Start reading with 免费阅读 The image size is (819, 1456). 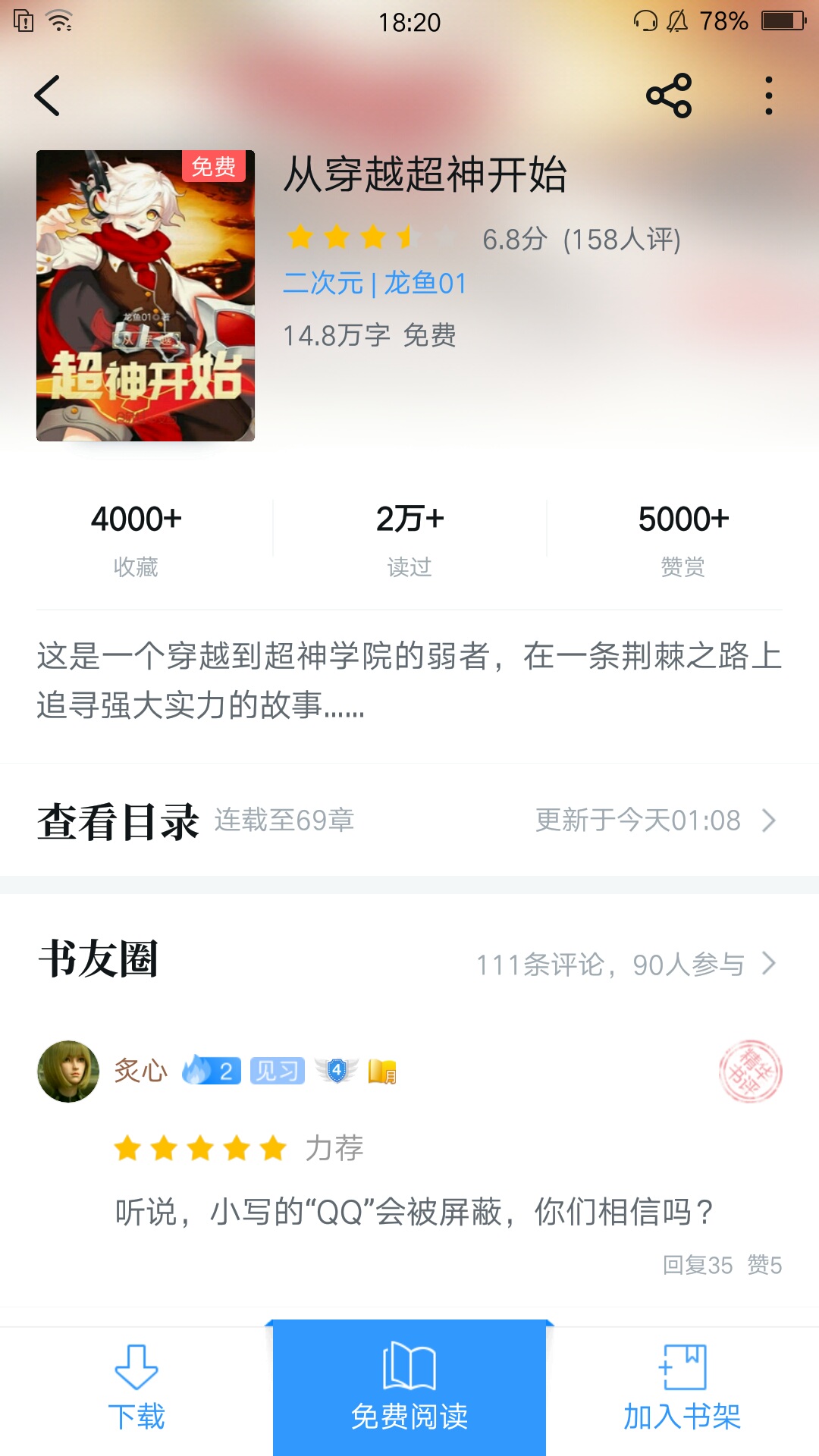click(x=409, y=1389)
